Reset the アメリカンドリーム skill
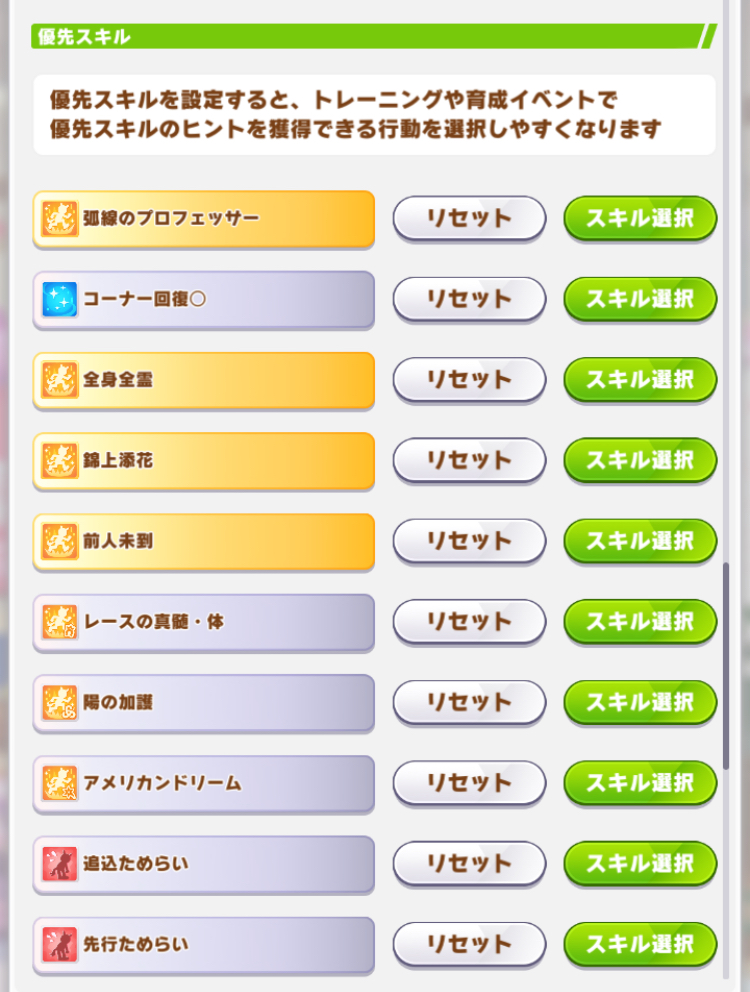The width and height of the screenshot is (750, 992). 469,783
